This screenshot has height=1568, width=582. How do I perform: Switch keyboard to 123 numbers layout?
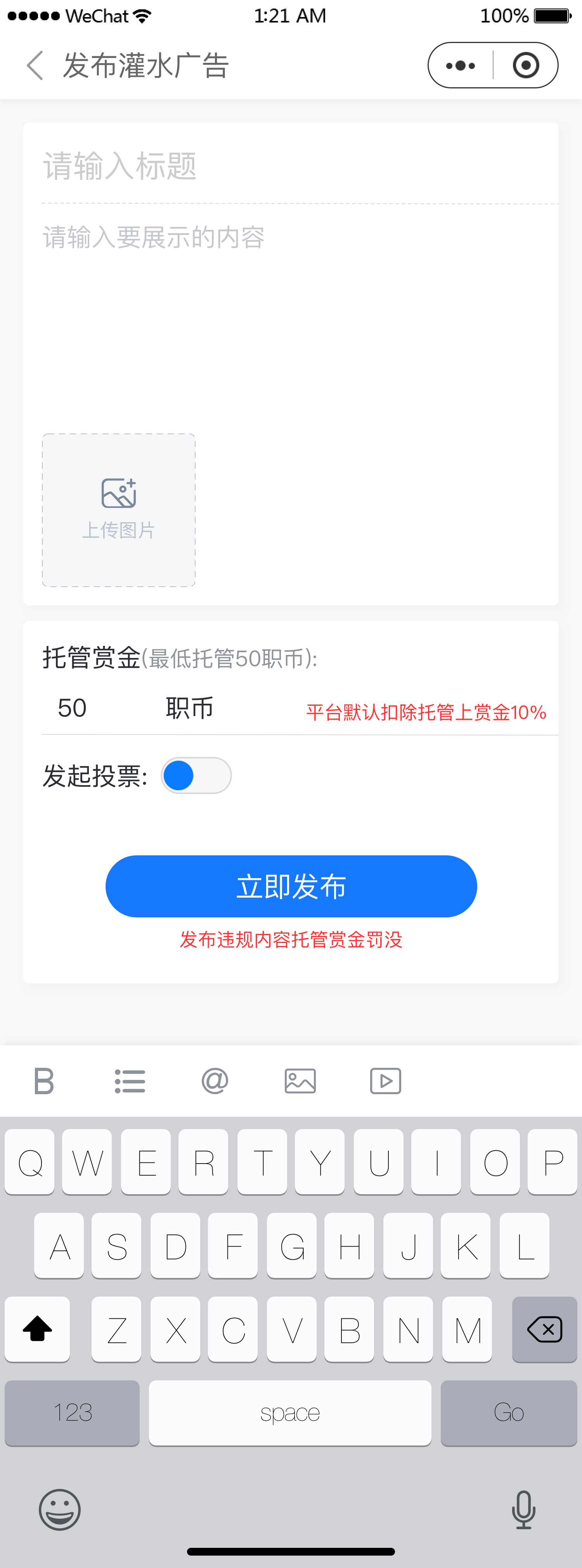click(72, 1412)
